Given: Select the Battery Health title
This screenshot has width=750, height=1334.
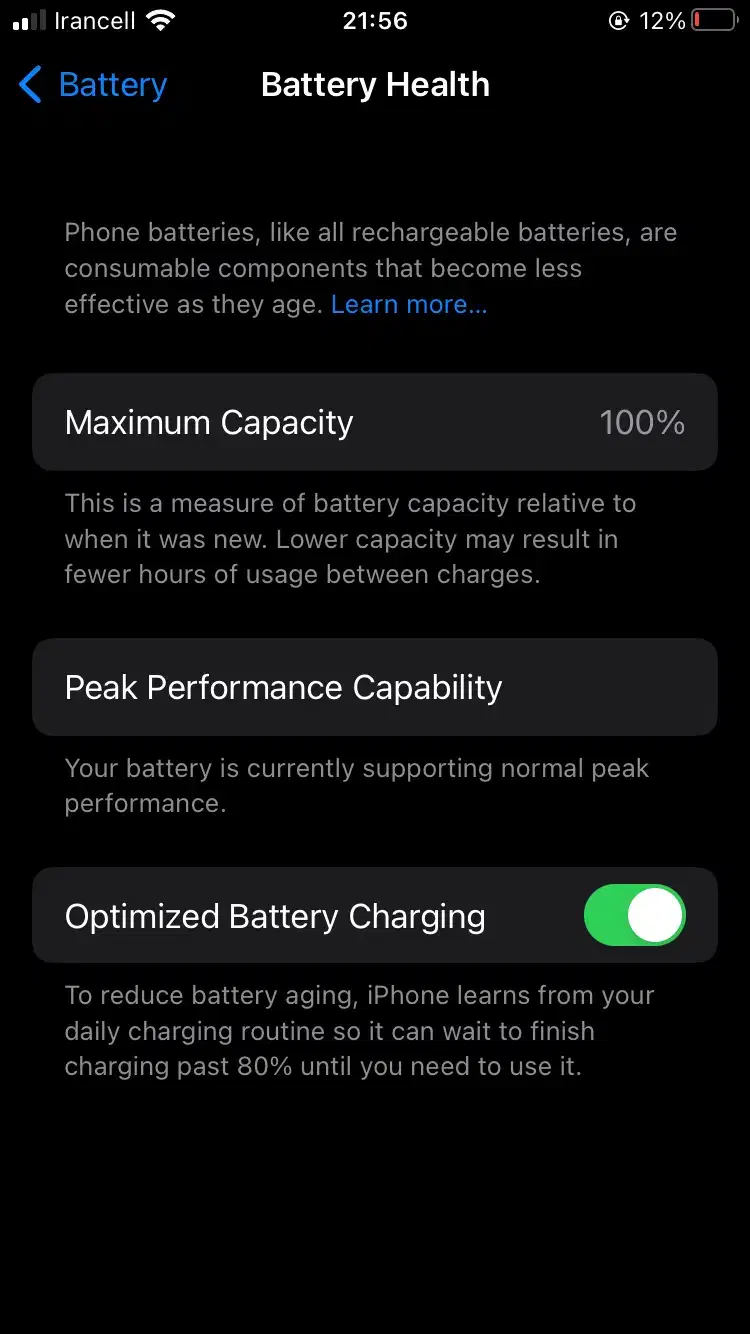Looking at the screenshot, I should tap(375, 84).
